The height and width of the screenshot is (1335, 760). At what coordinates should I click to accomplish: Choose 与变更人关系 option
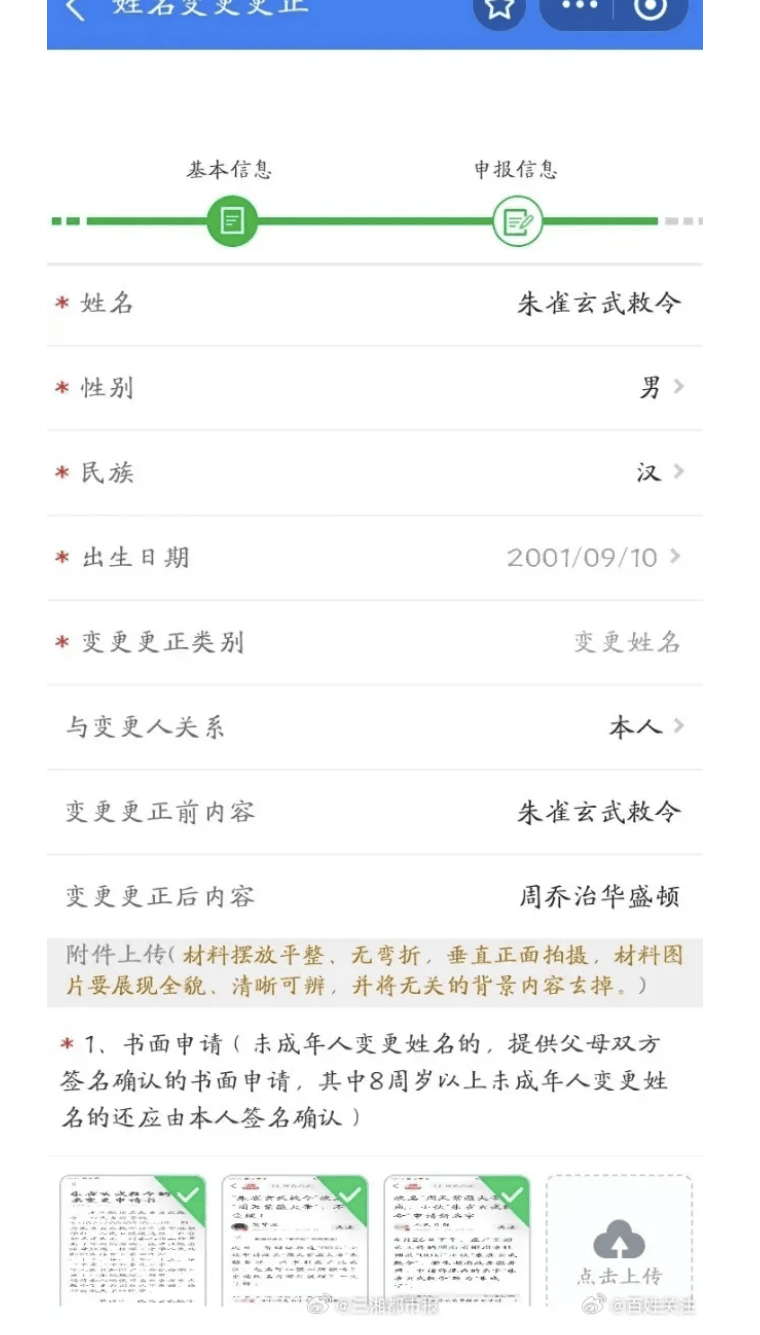tap(375, 727)
